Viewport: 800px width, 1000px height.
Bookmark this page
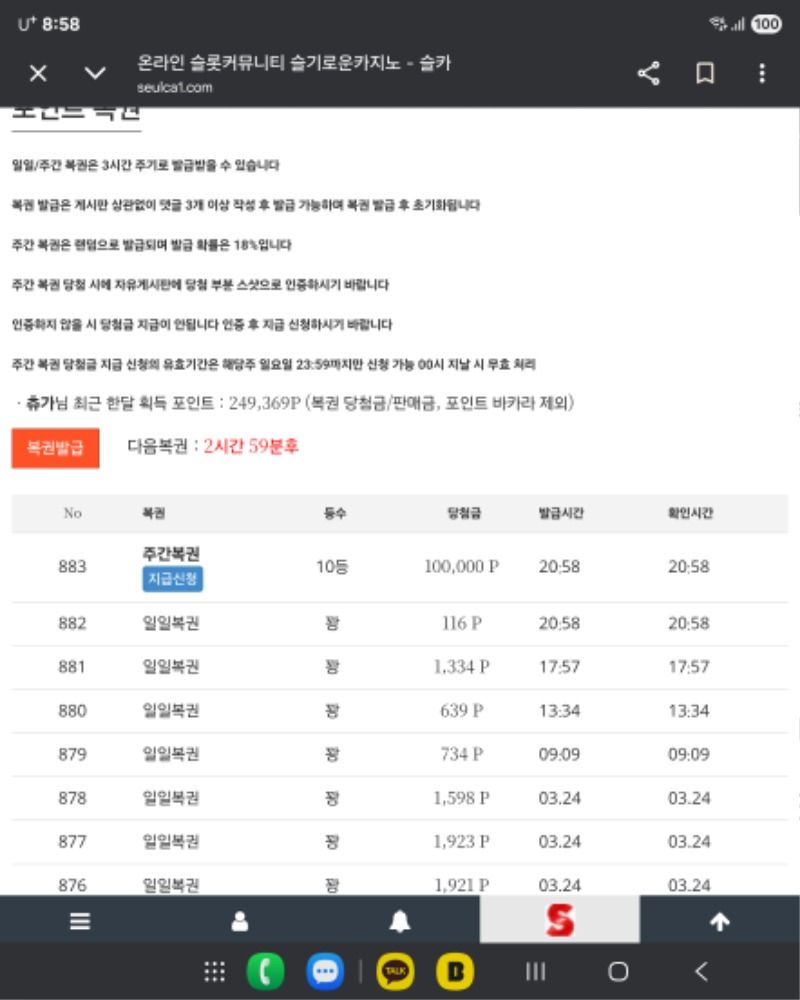click(x=705, y=74)
